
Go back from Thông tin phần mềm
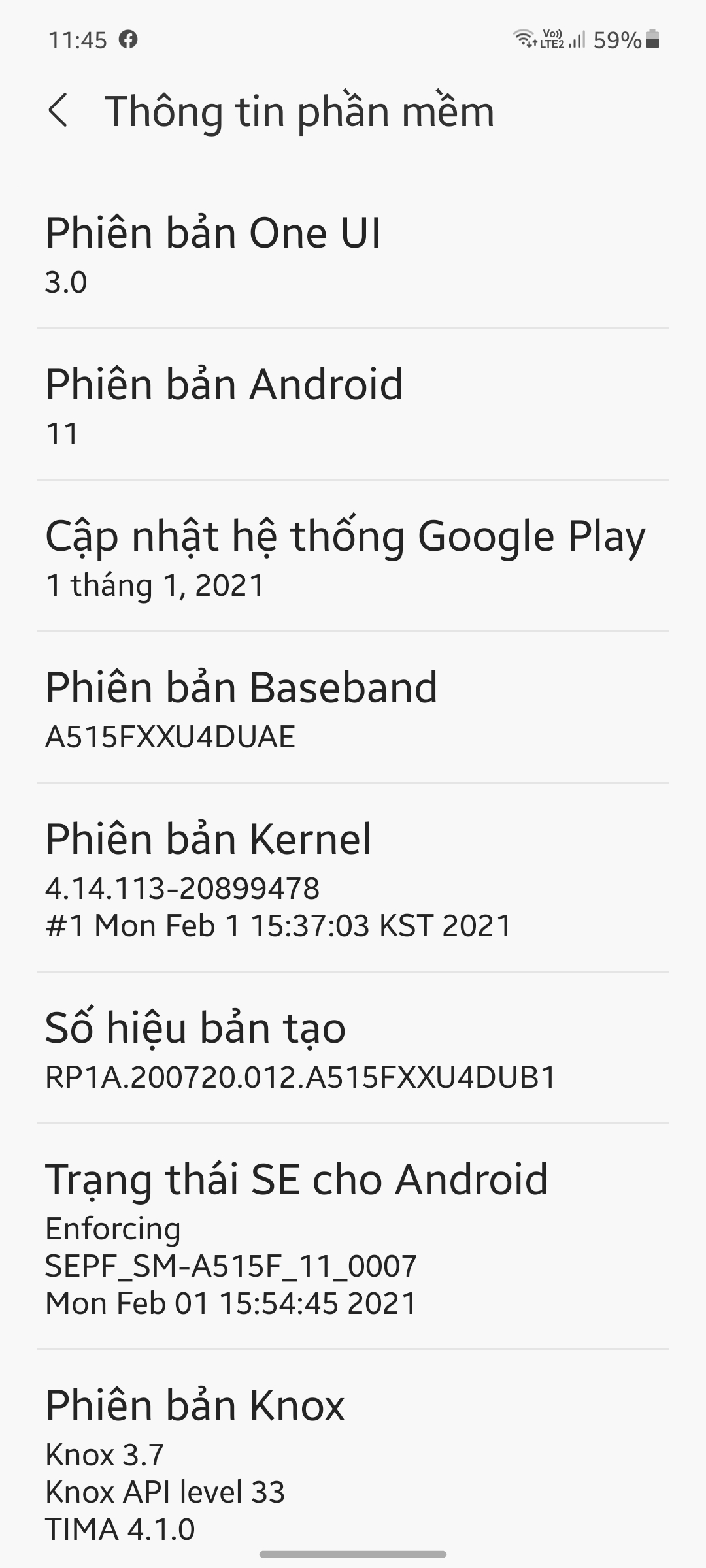[x=58, y=110]
